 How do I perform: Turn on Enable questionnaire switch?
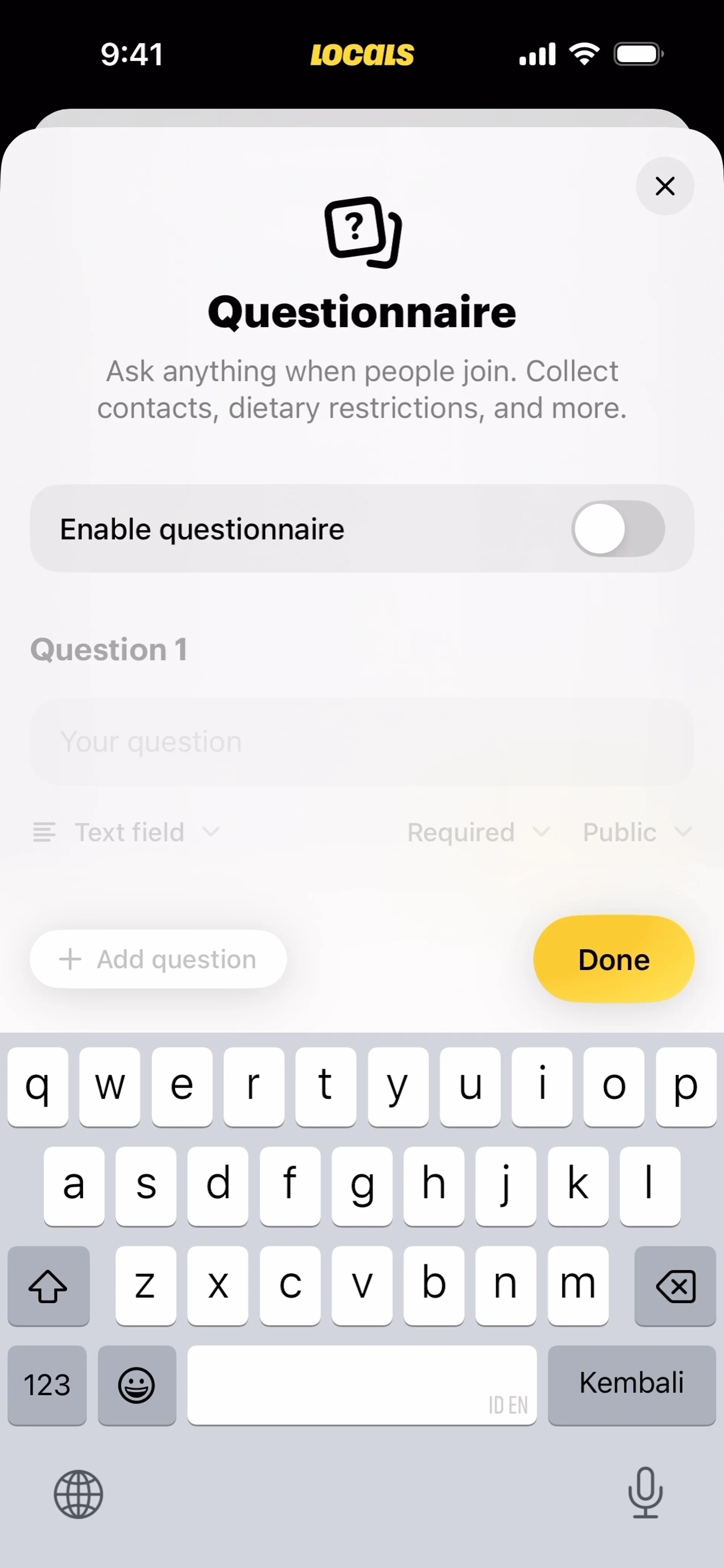click(617, 528)
